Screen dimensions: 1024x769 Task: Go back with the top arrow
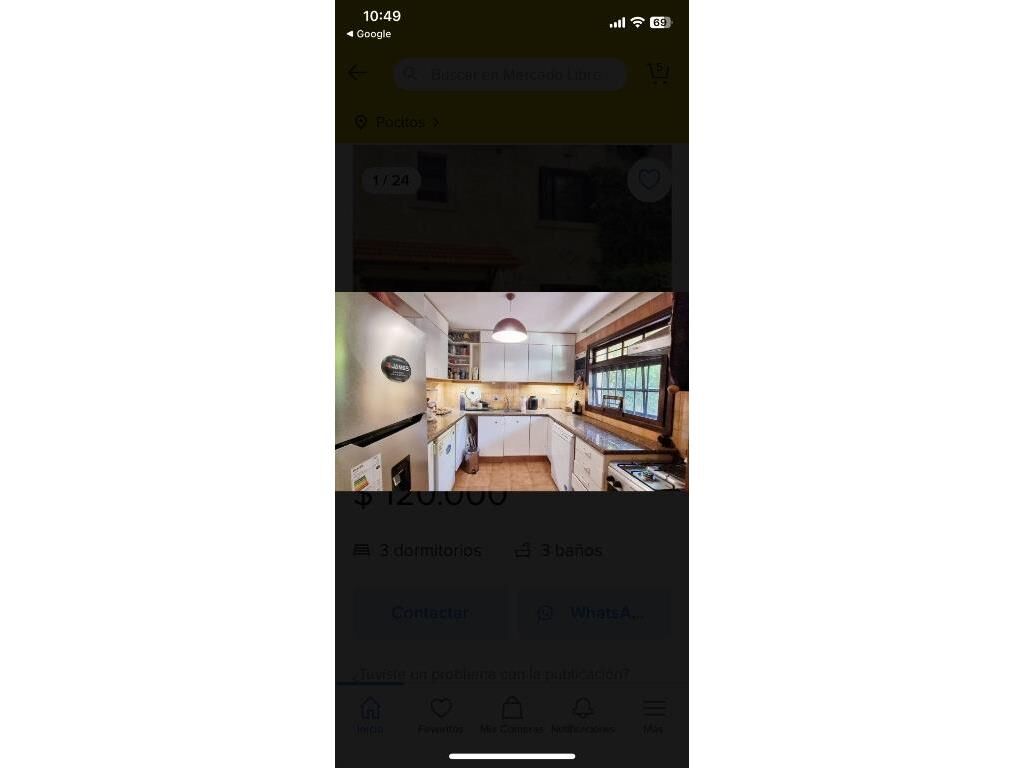pyautogui.click(x=357, y=73)
